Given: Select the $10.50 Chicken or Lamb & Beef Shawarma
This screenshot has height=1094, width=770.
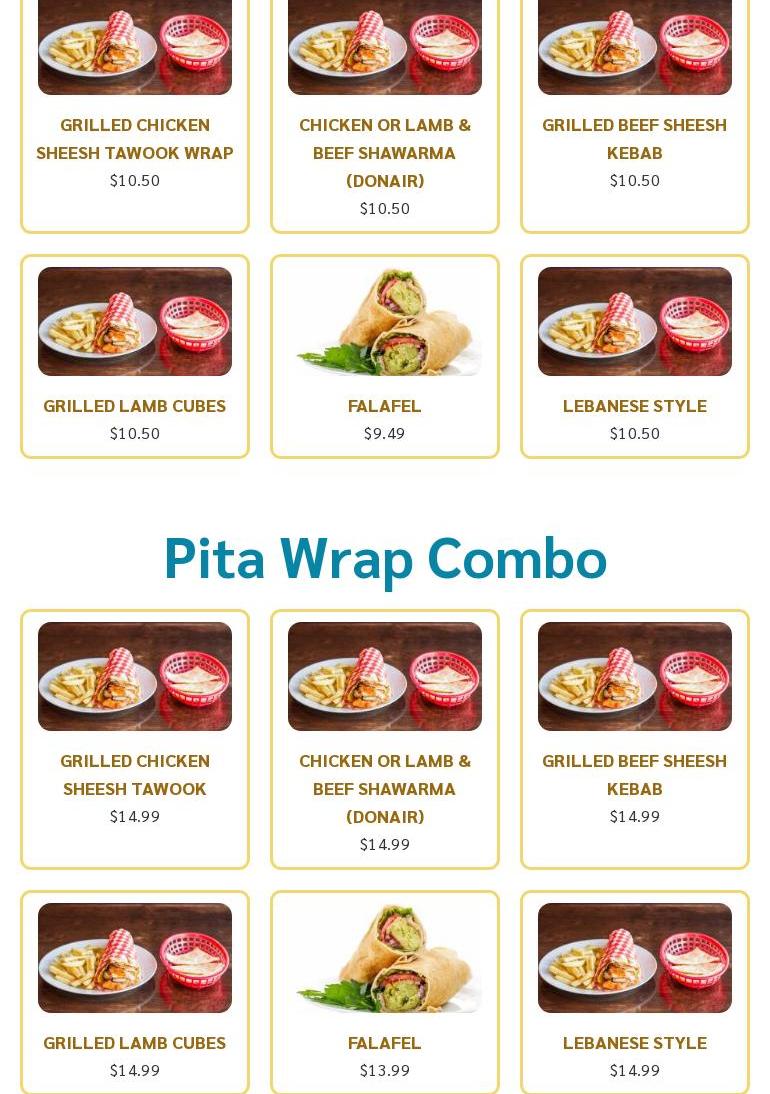Looking at the screenshot, I should point(385,152).
